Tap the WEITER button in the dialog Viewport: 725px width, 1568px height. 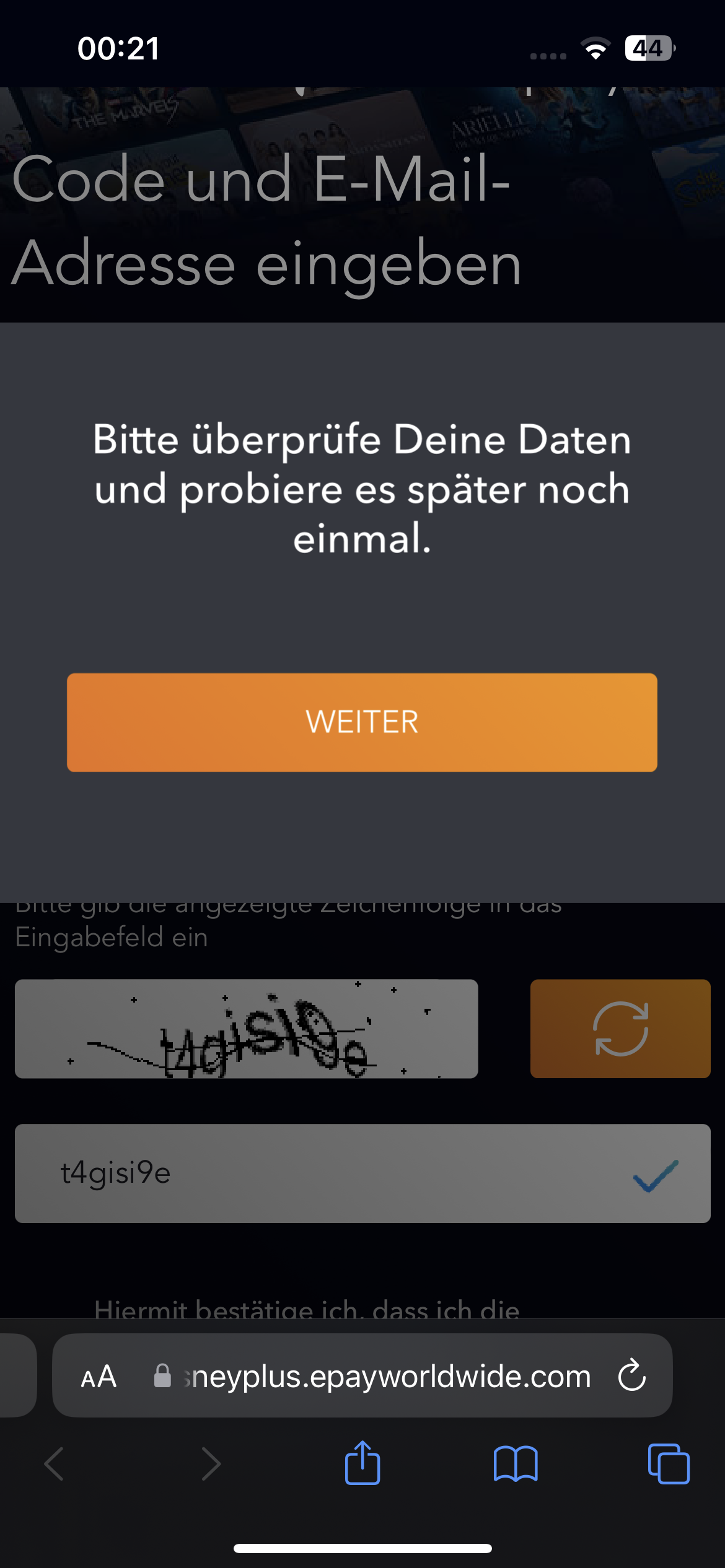[362, 722]
